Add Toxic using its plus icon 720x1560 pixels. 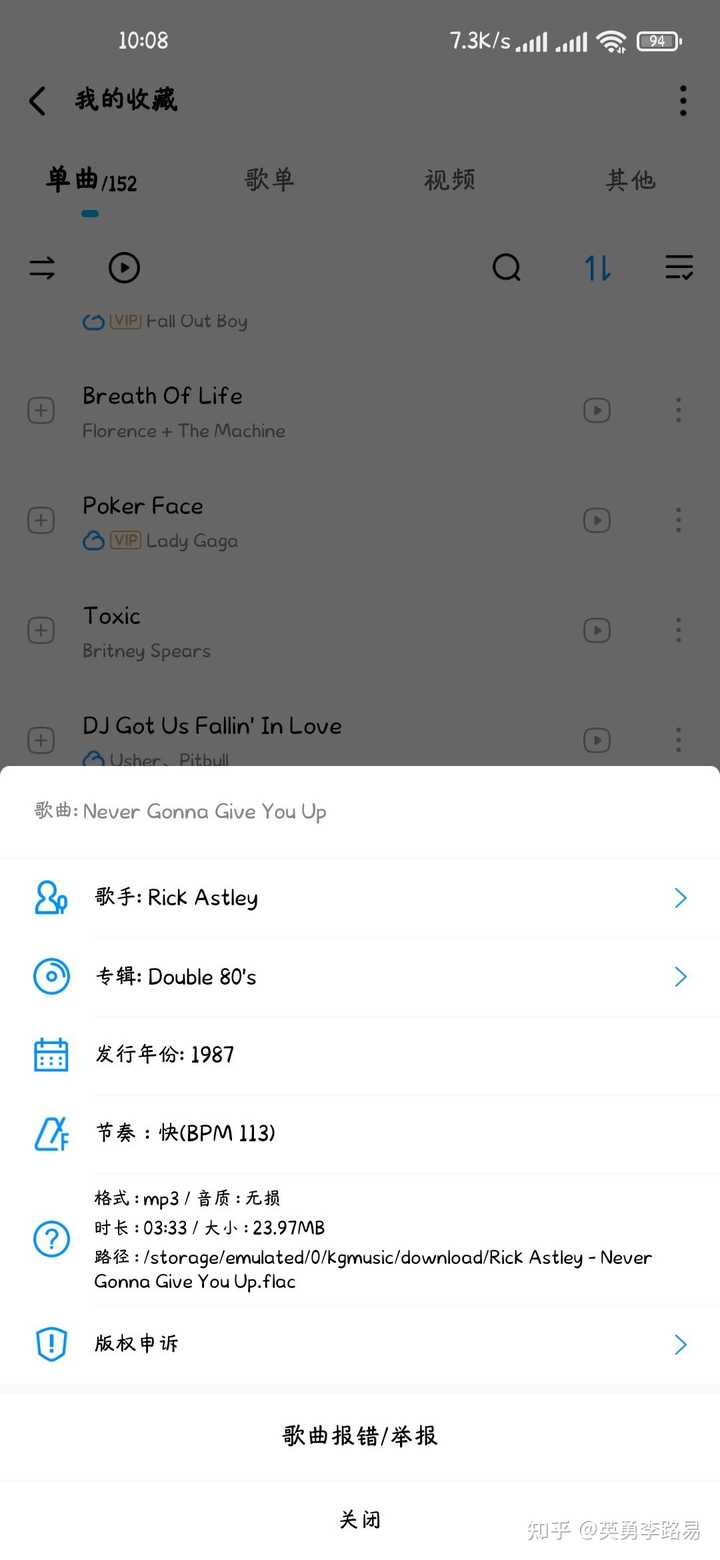[41, 630]
